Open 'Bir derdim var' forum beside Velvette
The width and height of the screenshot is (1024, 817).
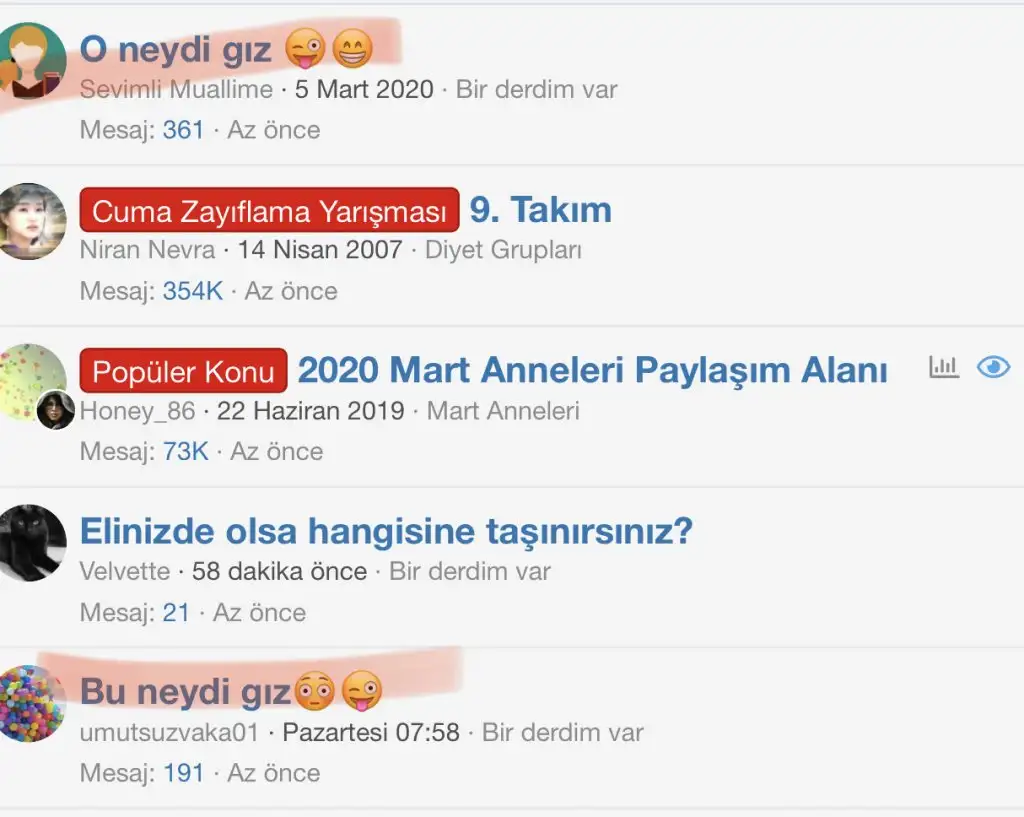(x=469, y=572)
